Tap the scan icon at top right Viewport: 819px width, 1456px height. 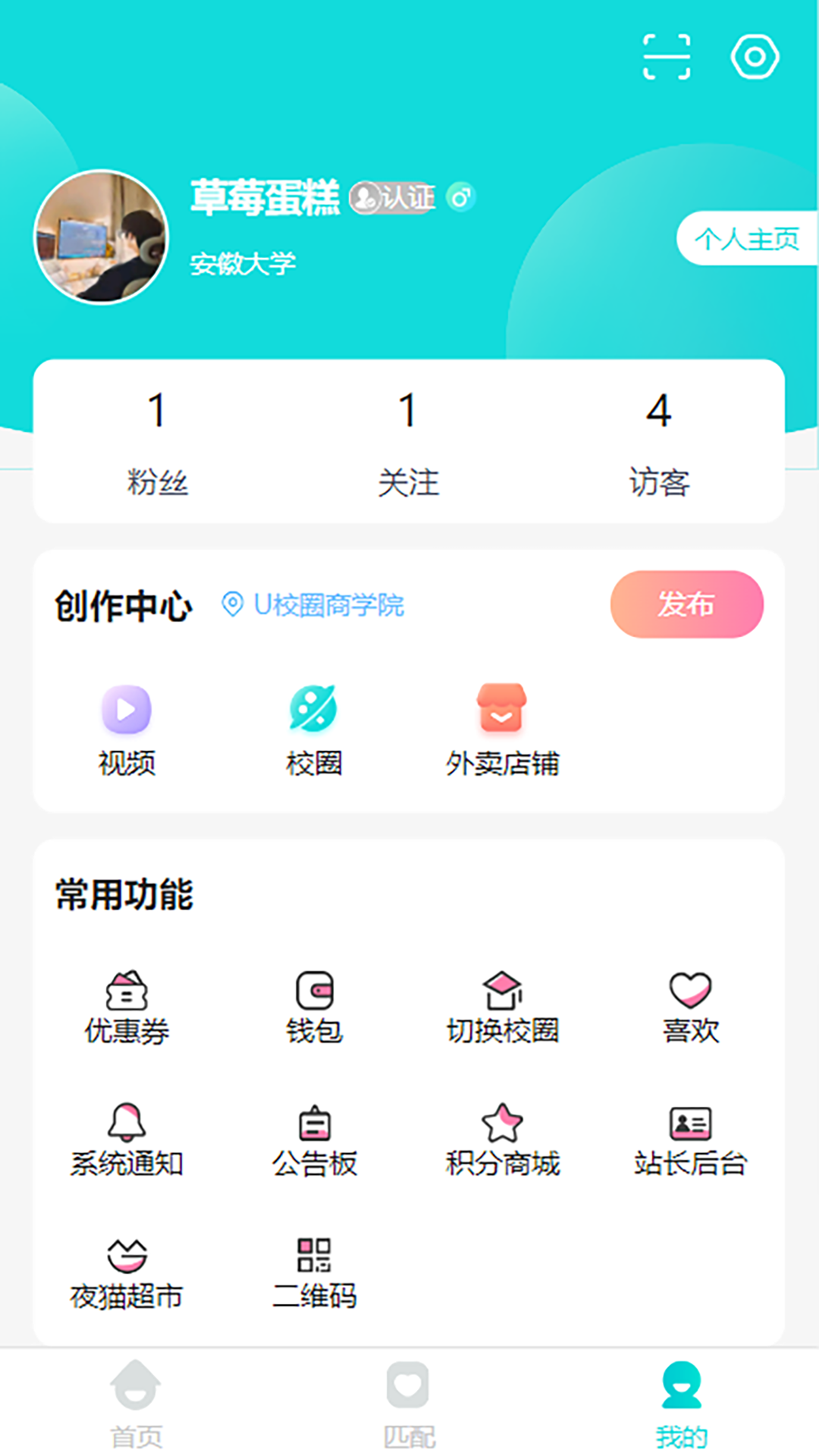coord(667,55)
